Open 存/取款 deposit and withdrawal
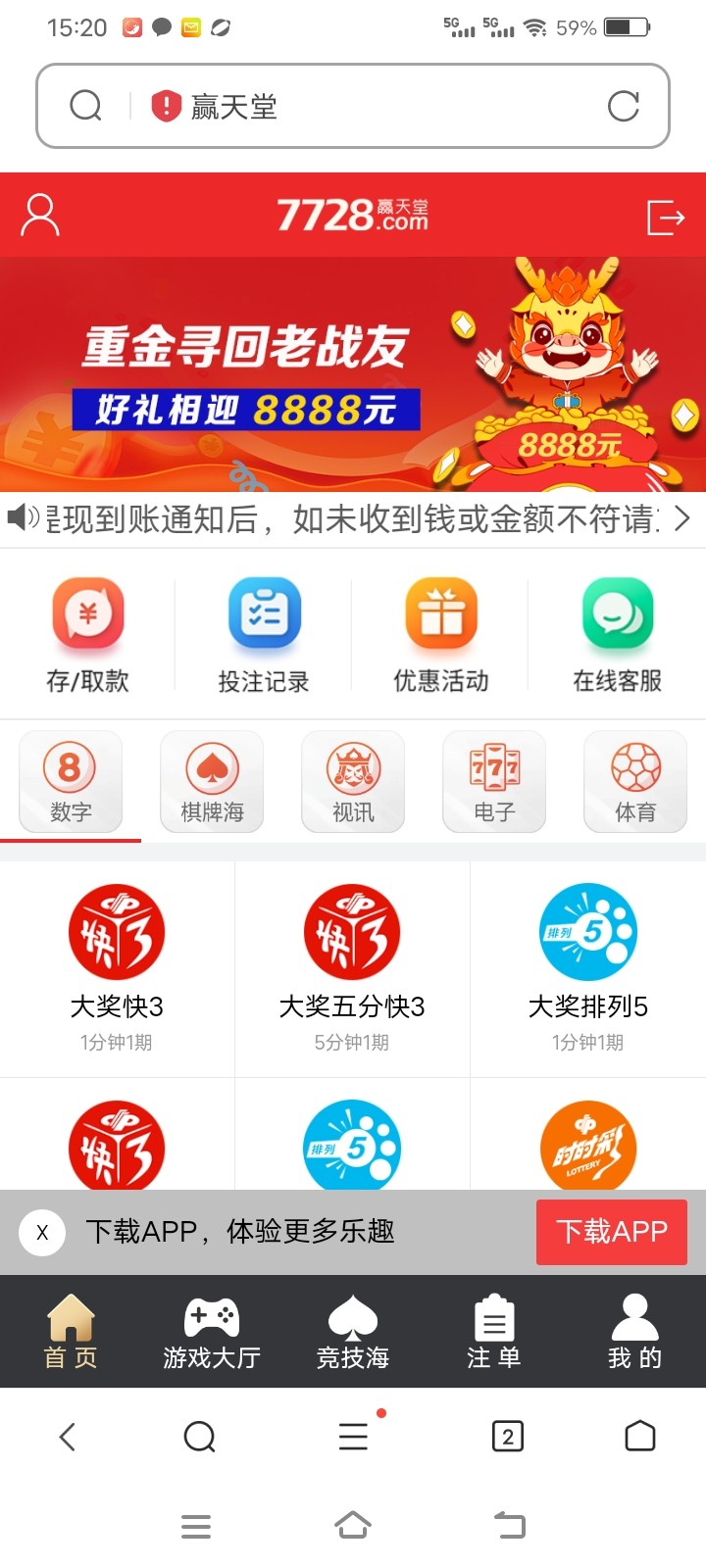The height and width of the screenshot is (1568, 706). point(88,634)
